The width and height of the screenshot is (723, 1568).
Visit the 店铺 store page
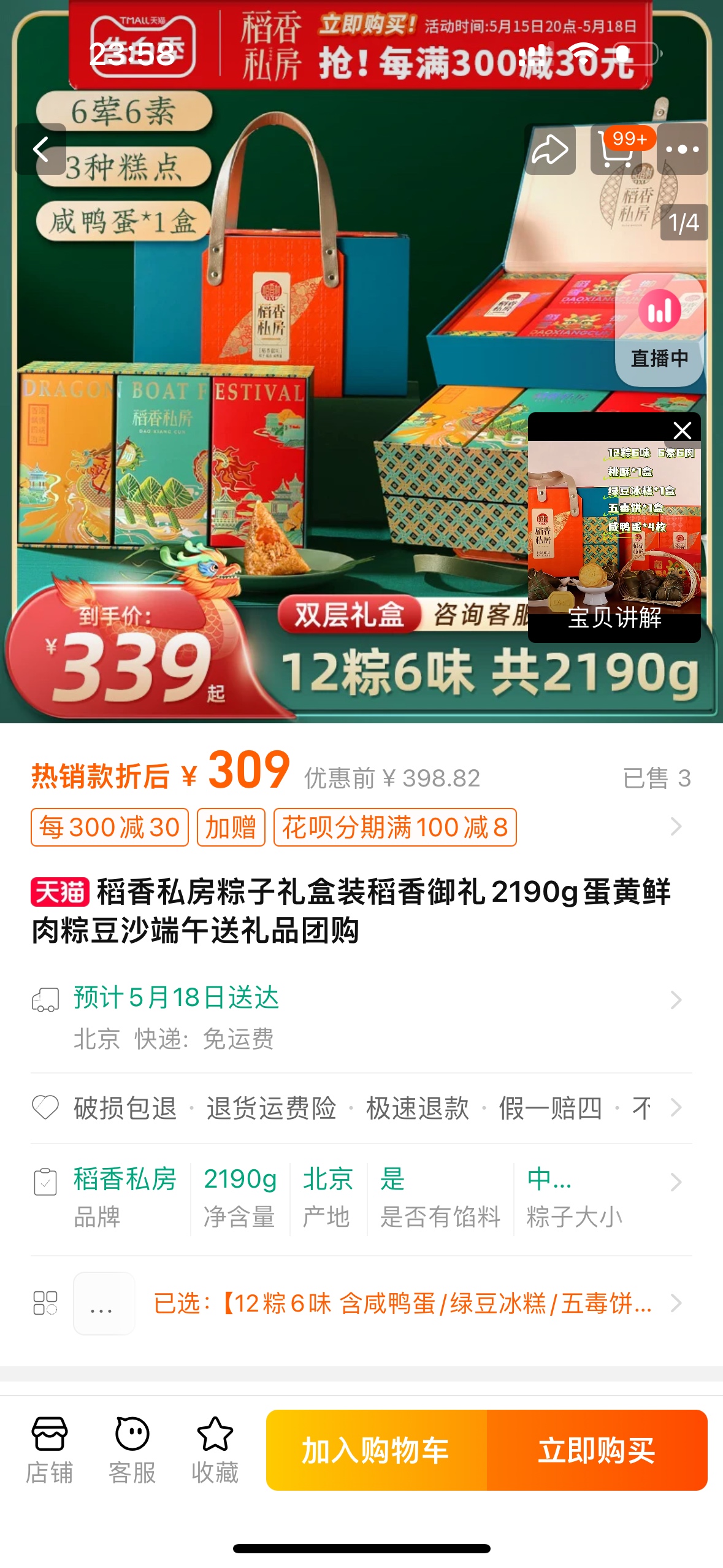tap(49, 1450)
